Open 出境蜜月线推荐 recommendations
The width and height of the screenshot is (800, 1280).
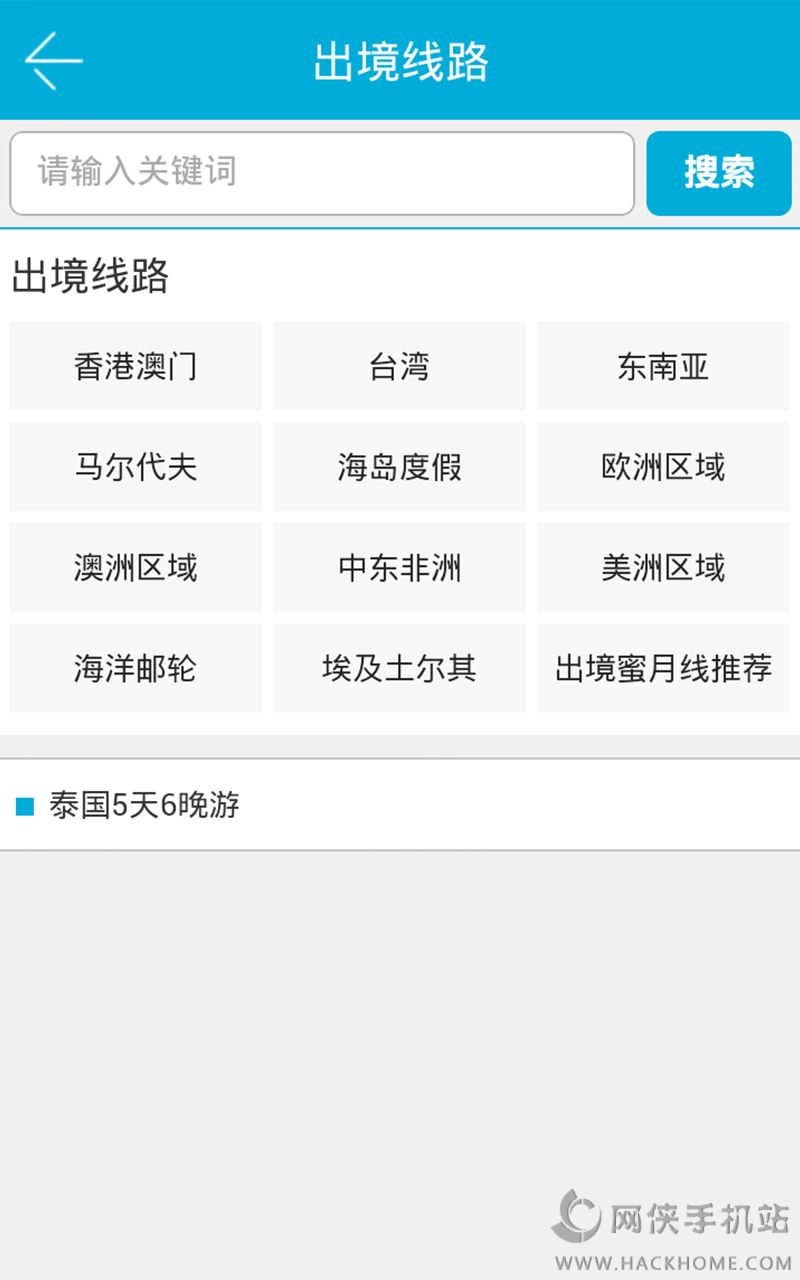(x=663, y=668)
